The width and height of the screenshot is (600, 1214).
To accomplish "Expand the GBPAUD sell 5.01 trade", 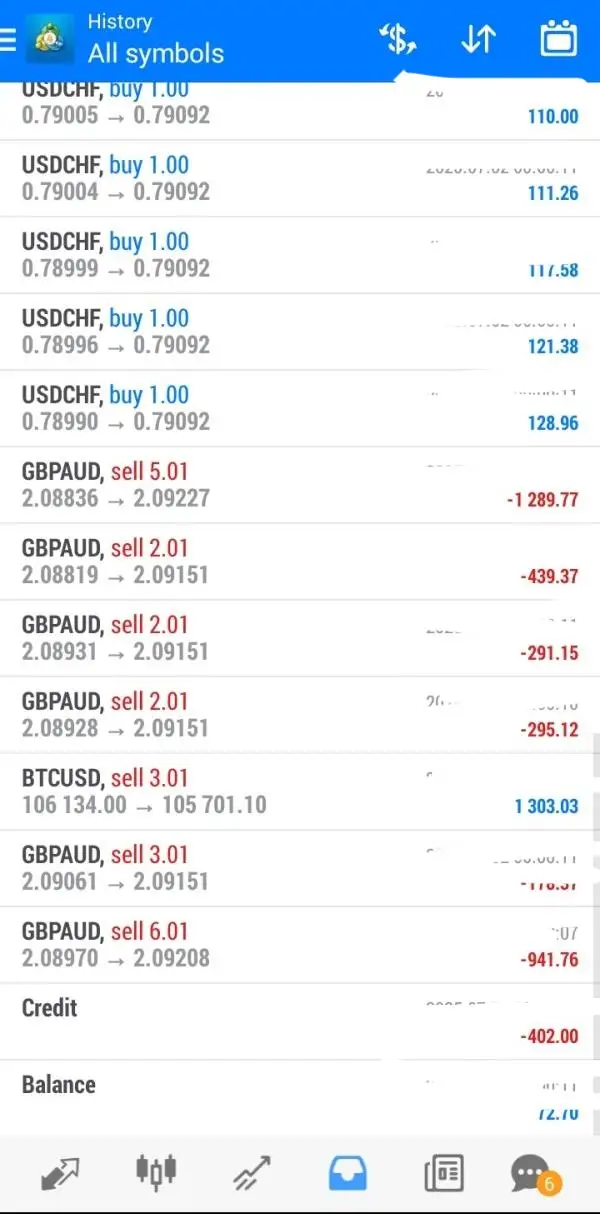I will 300,485.
